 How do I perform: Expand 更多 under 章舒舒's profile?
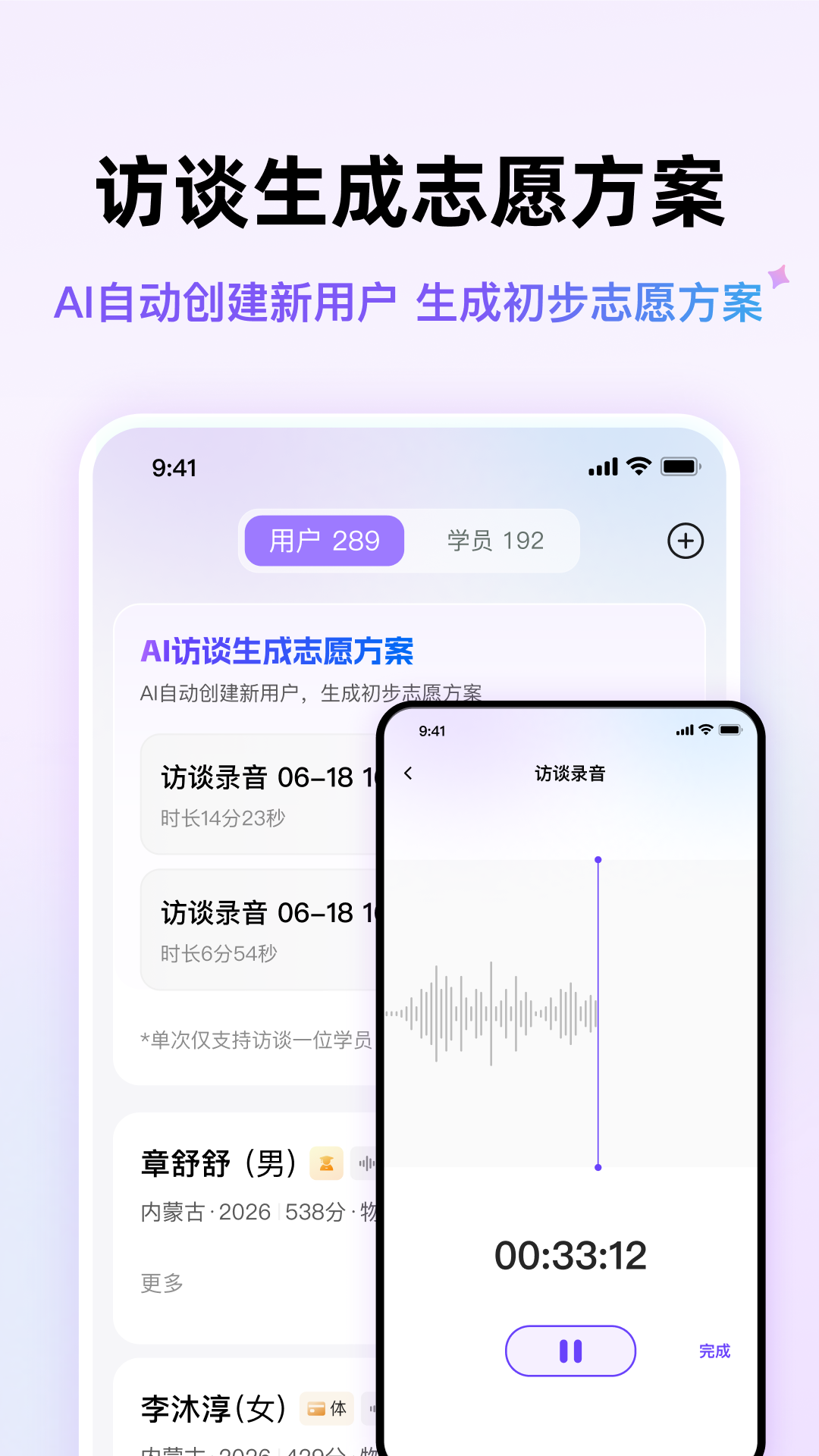click(x=162, y=1282)
